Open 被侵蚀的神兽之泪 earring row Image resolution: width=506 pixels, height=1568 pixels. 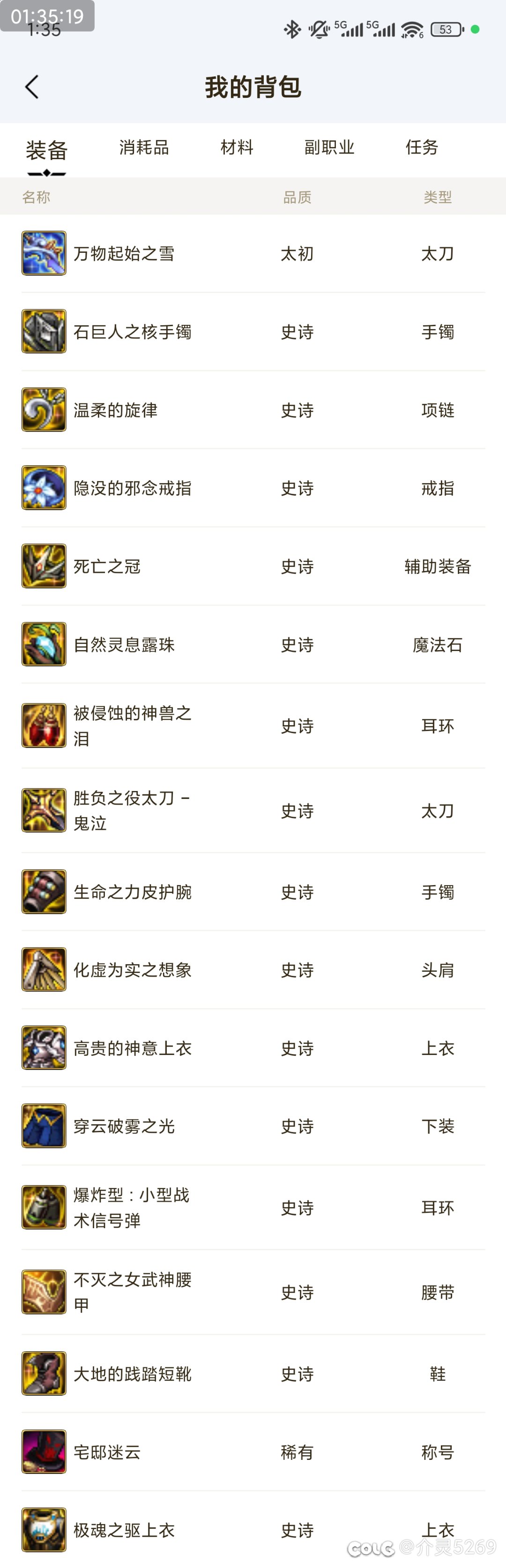[x=132, y=725]
